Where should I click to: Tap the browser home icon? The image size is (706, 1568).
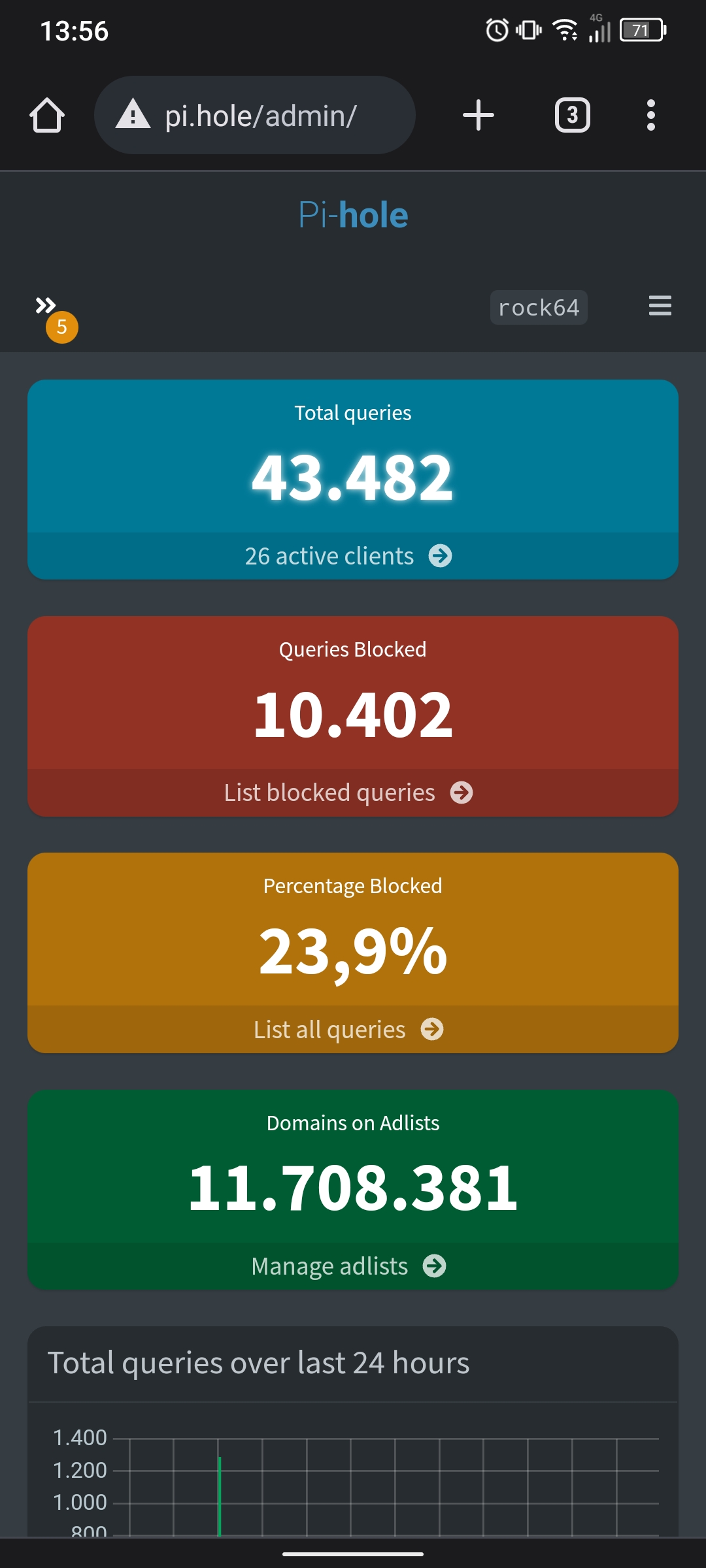(x=47, y=116)
